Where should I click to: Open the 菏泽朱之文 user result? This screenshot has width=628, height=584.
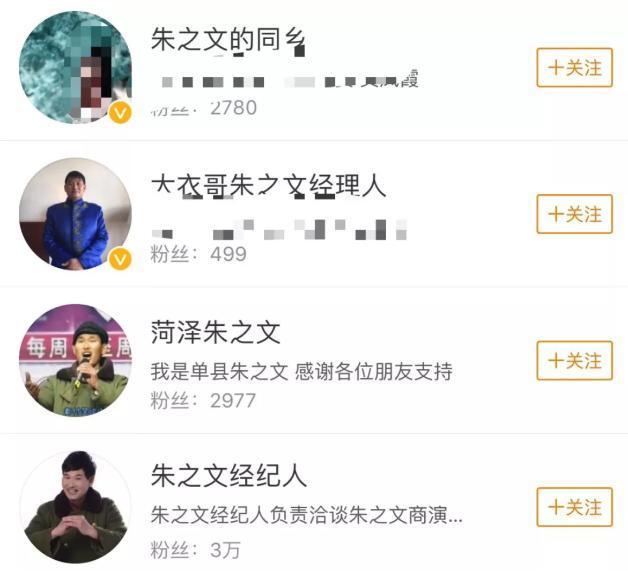point(215,332)
